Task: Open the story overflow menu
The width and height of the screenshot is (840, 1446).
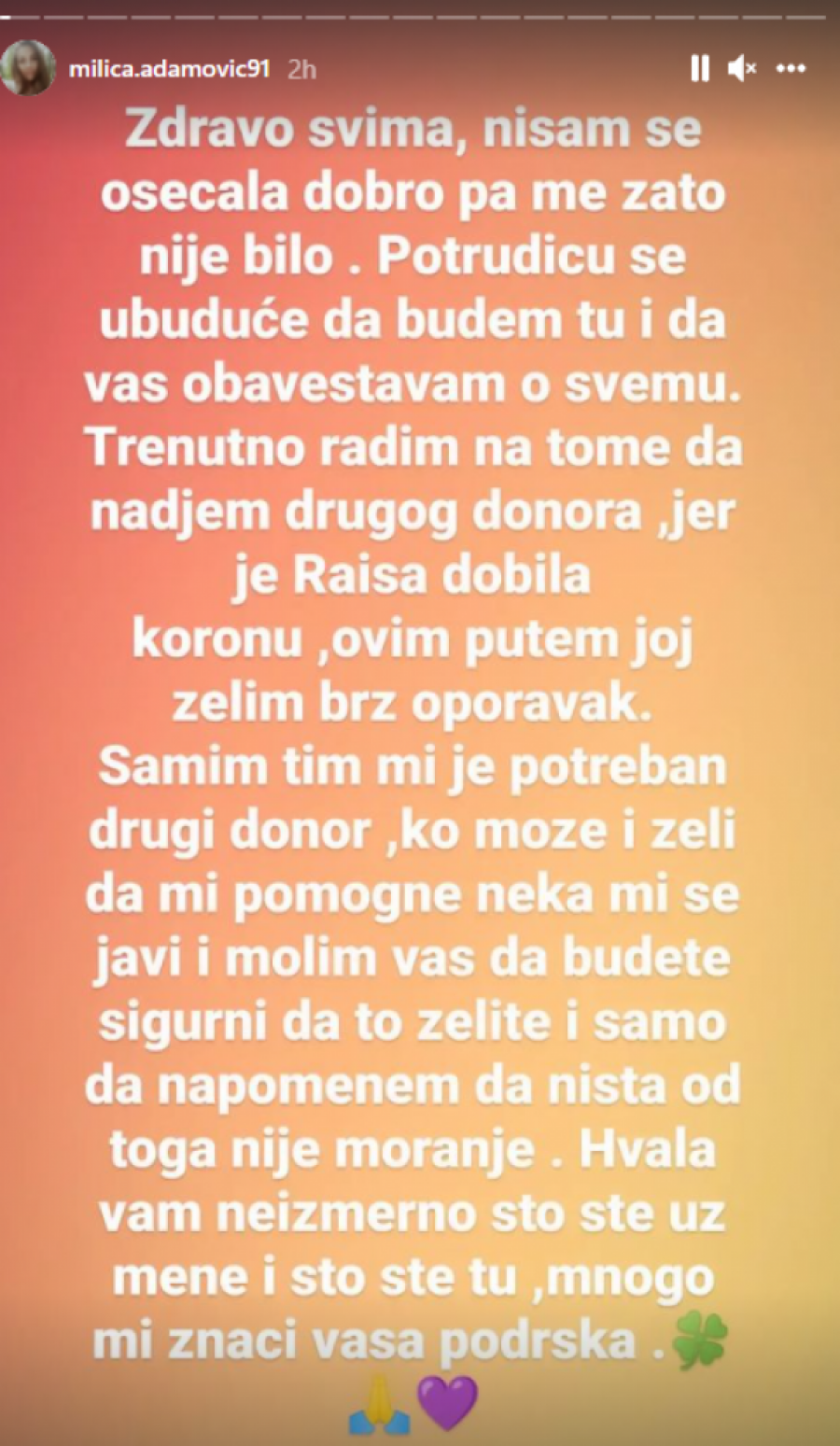Action: click(x=791, y=68)
